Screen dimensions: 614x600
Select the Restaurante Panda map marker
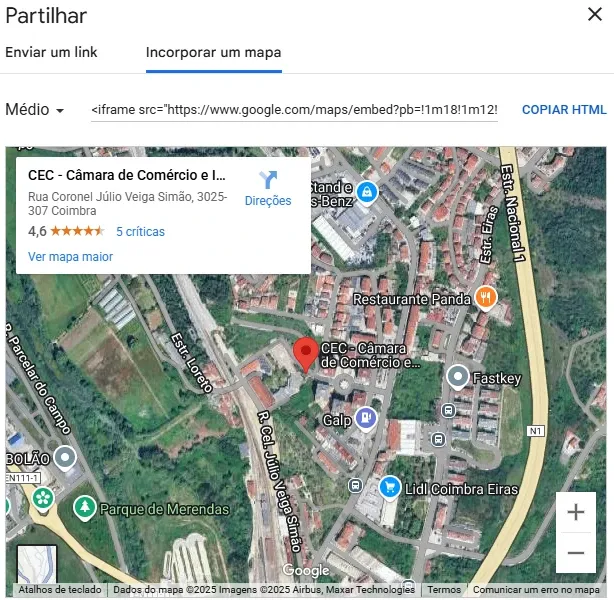485,297
